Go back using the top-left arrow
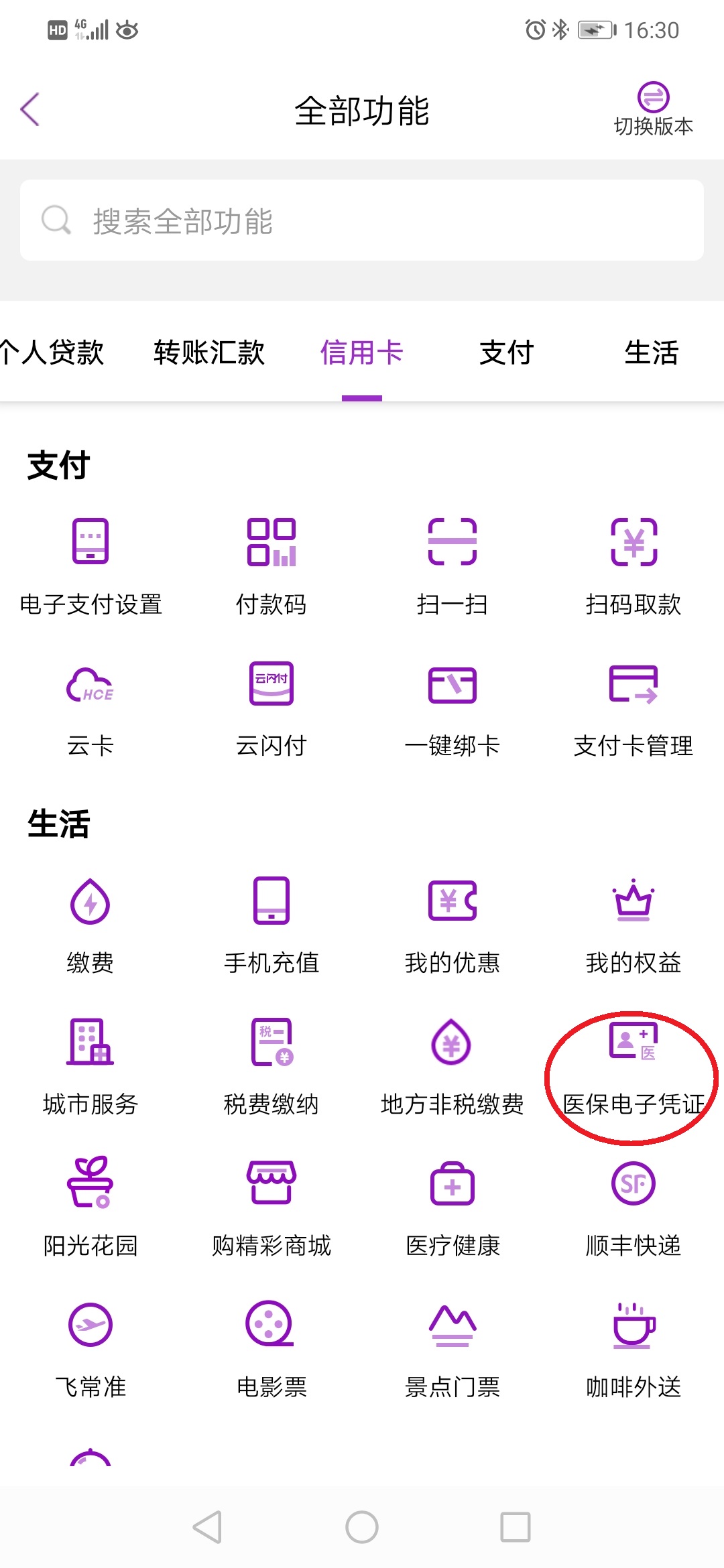Viewport: 724px width, 1568px height. (30, 109)
